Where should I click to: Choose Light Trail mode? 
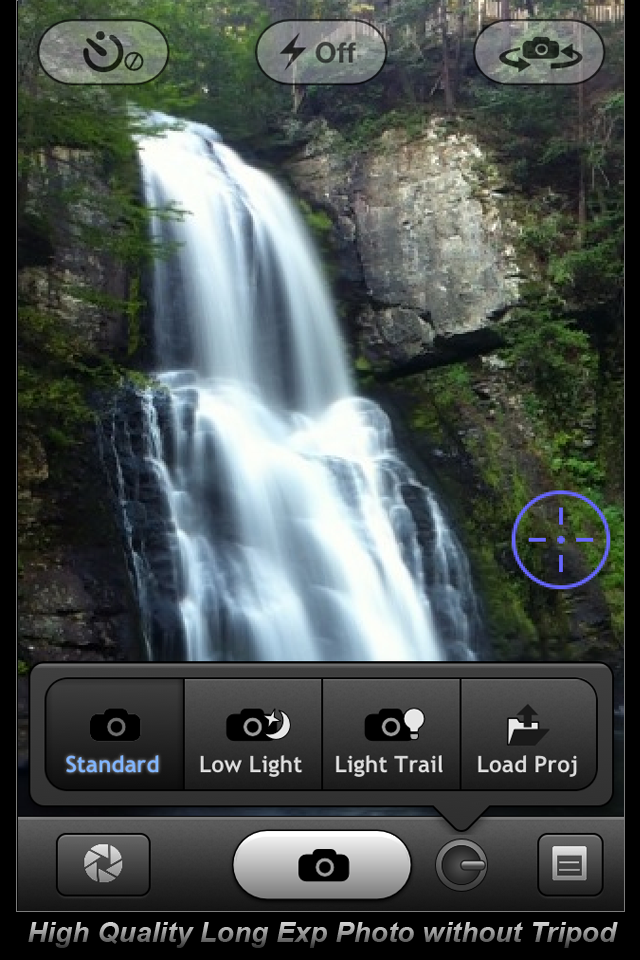pyautogui.click(x=390, y=735)
